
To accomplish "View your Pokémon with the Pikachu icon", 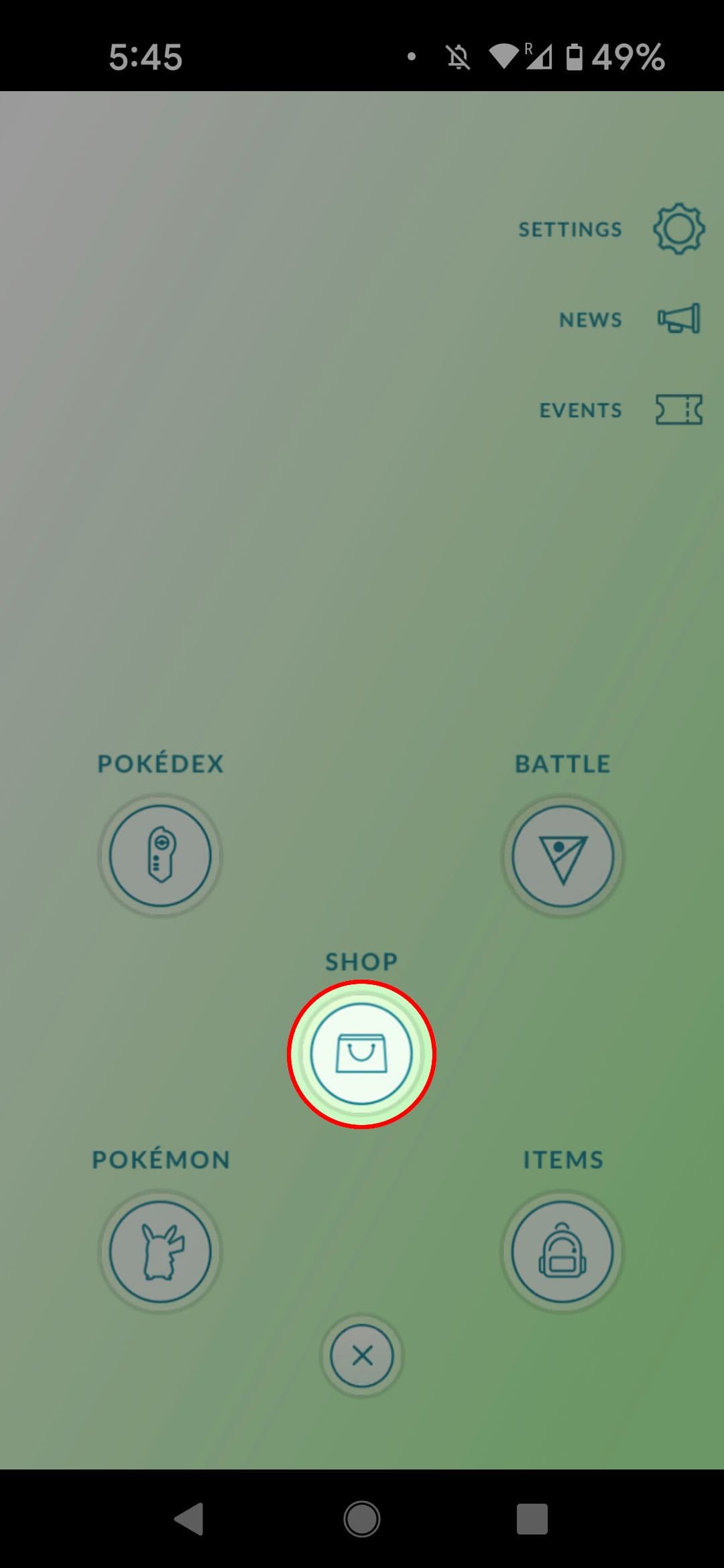I will point(160,1252).
